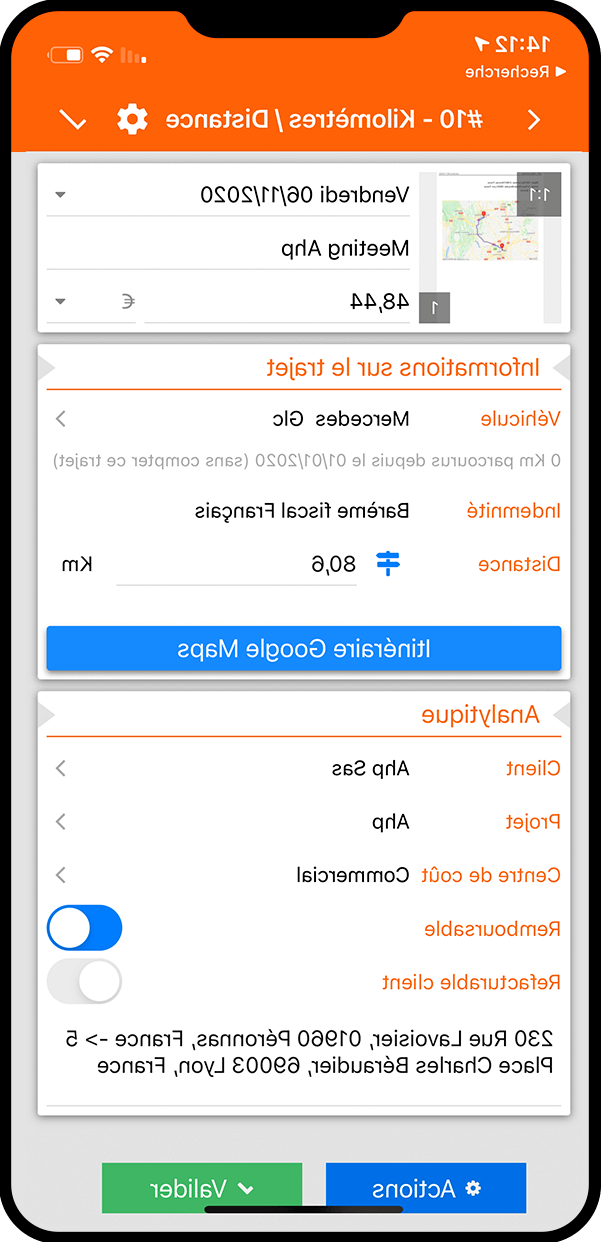Expand the header chevron dropdown
Screen dimensions: 602x1242
(x=73, y=120)
